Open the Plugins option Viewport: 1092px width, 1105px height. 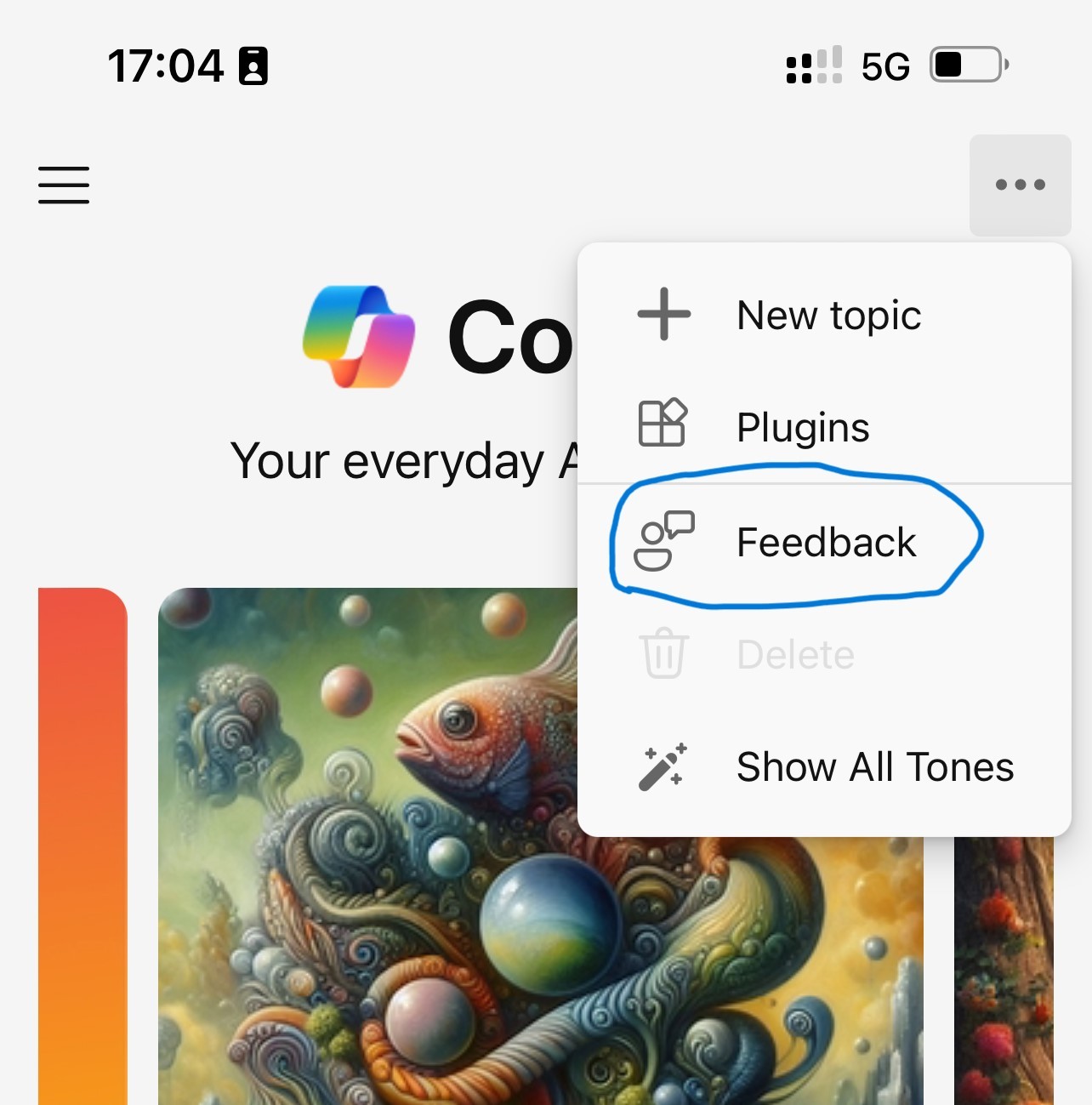click(x=801, y=426)
